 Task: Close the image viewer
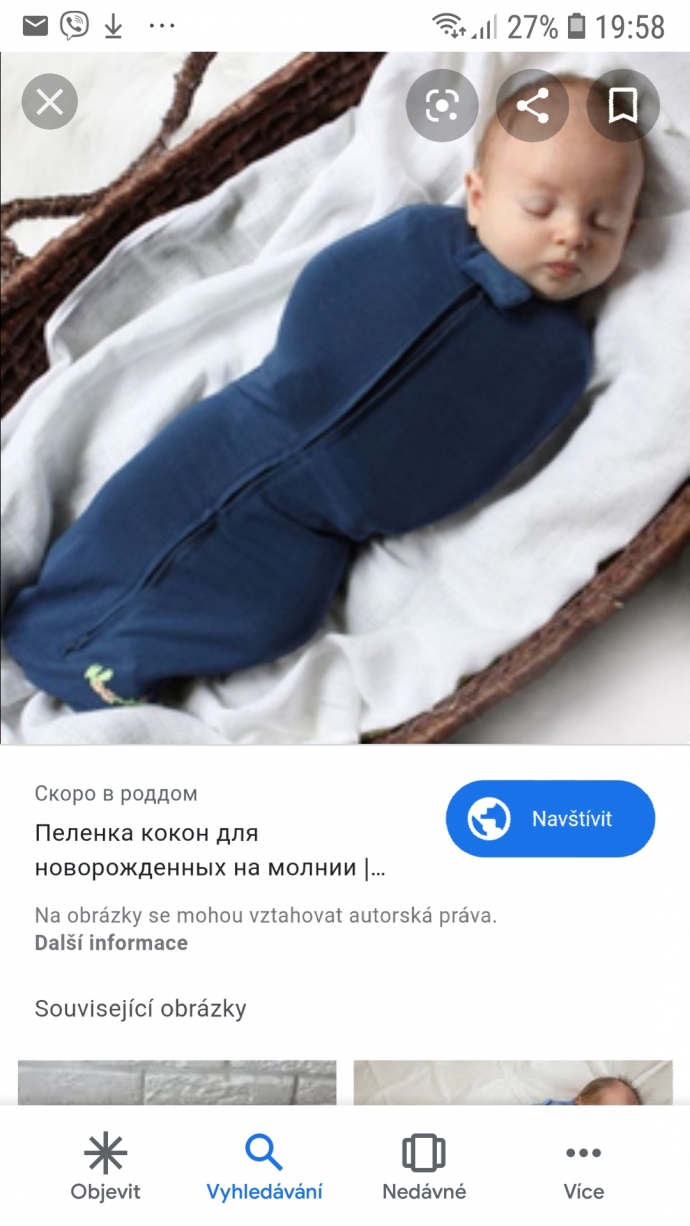click(50, 102)
